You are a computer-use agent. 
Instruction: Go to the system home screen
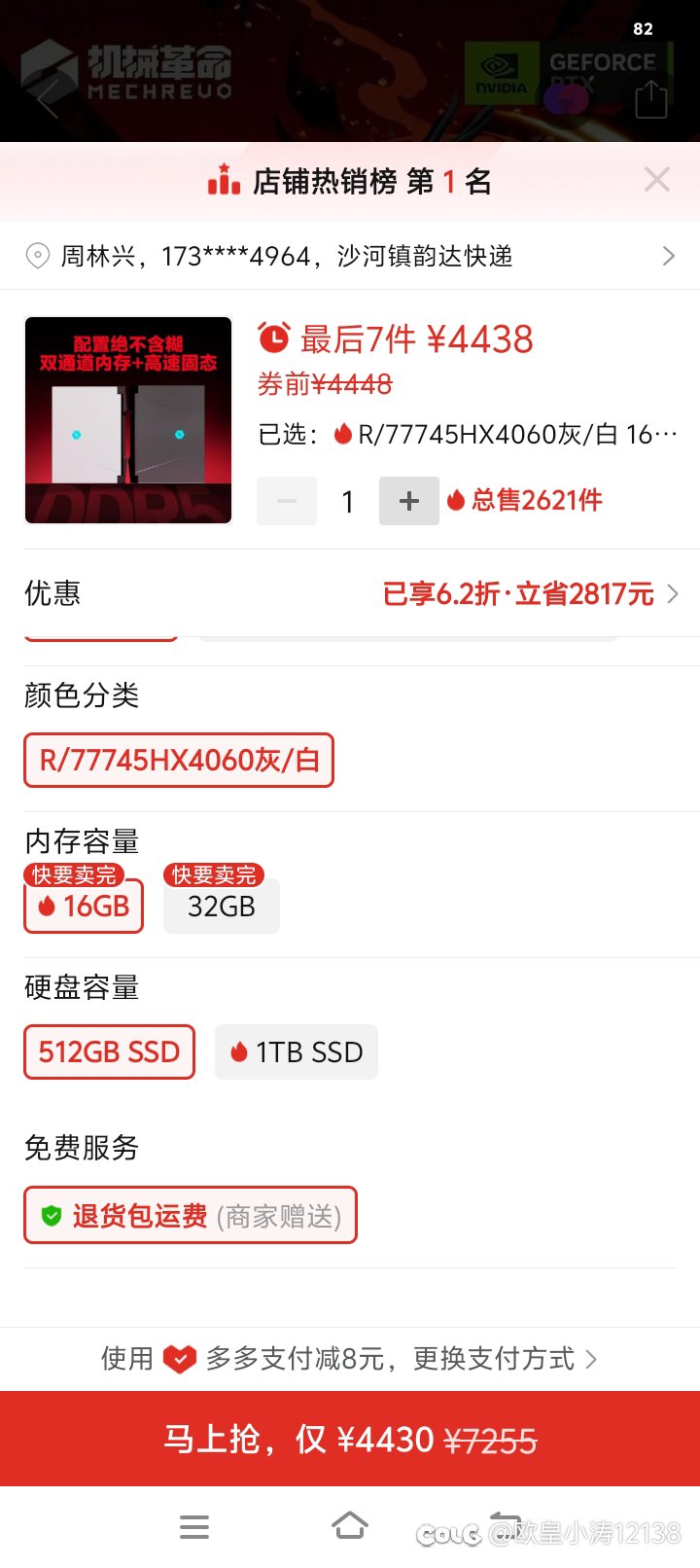(x=350, y=1526)
